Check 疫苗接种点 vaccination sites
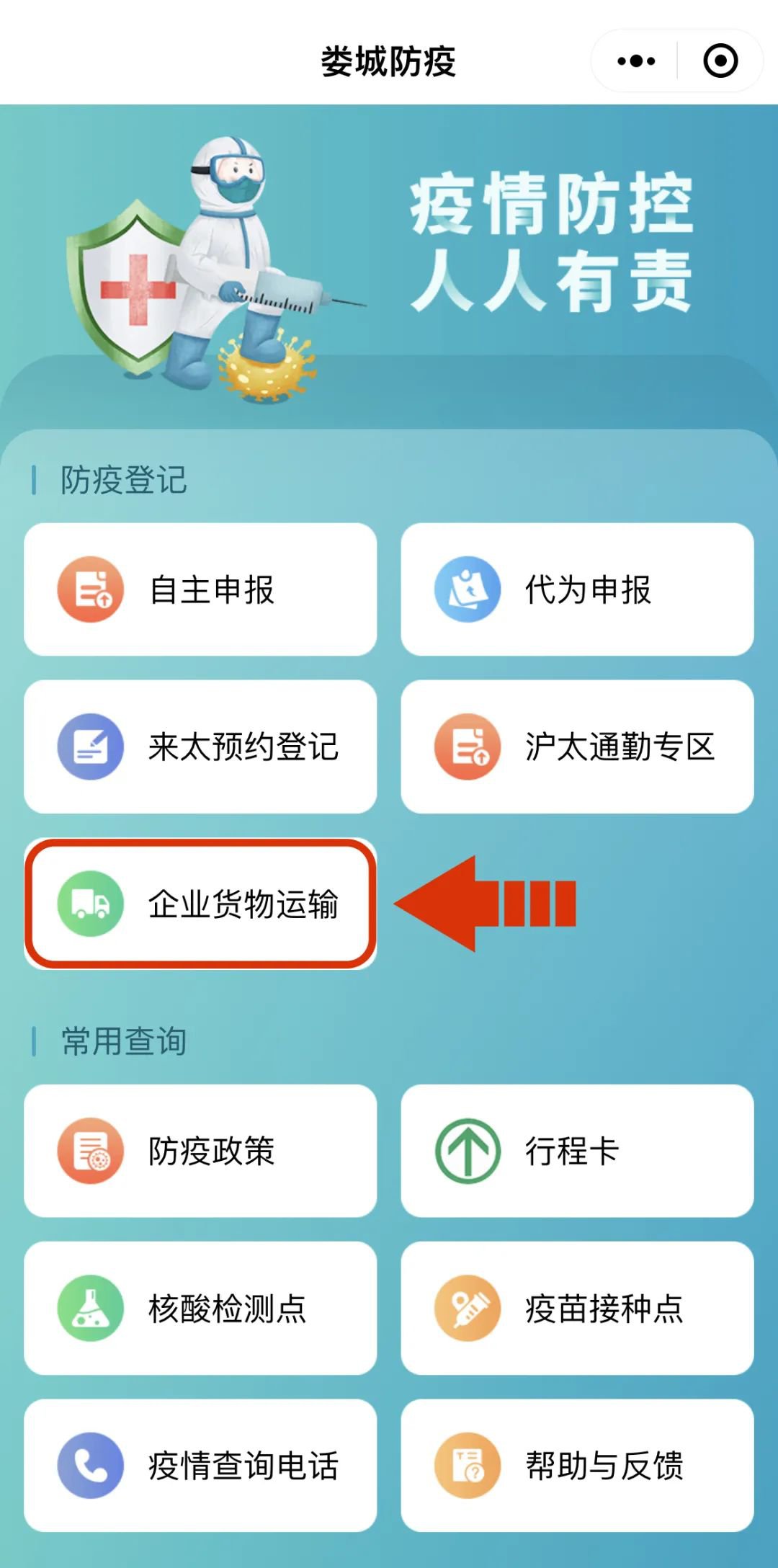778x1568 pixels. coord(577,1308)
